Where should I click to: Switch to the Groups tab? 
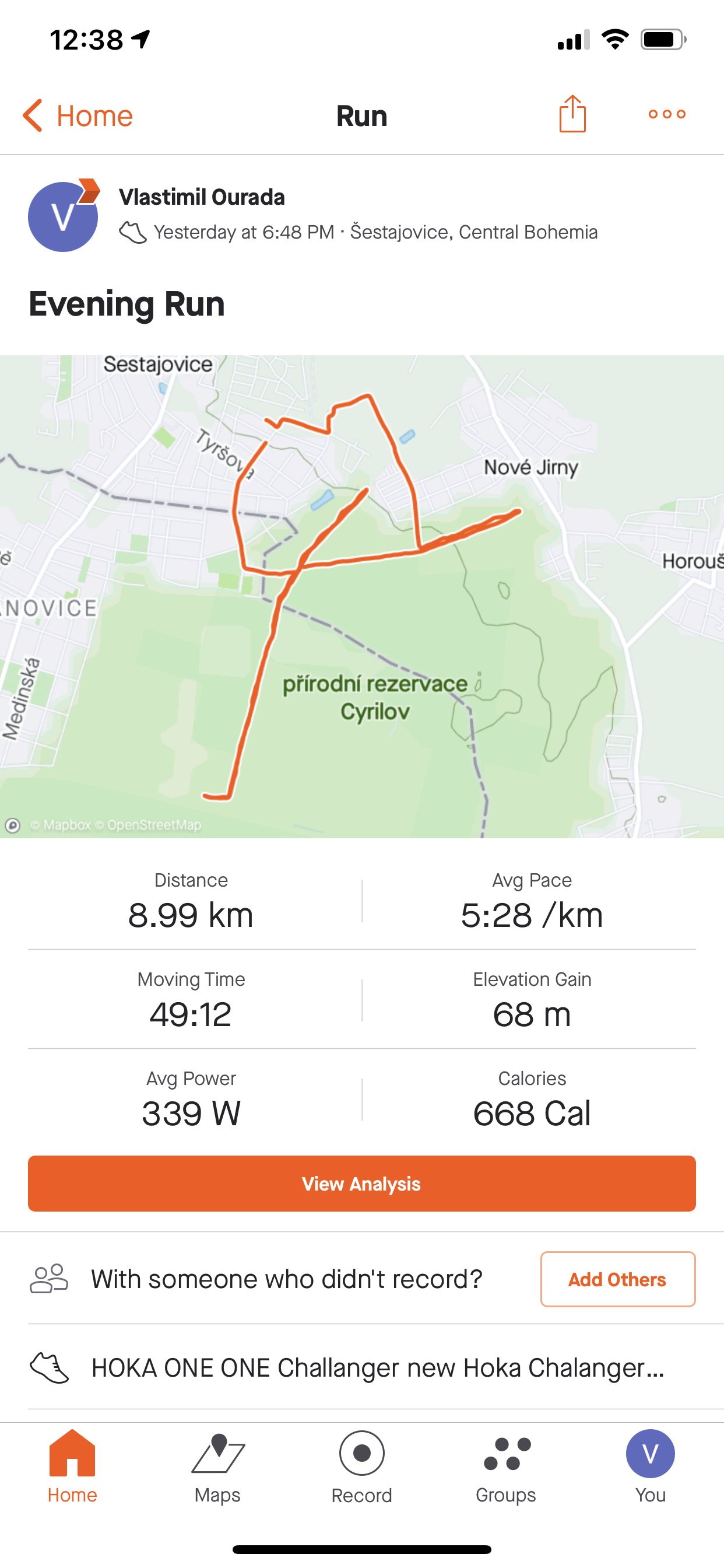click(x=506, y=1468)
